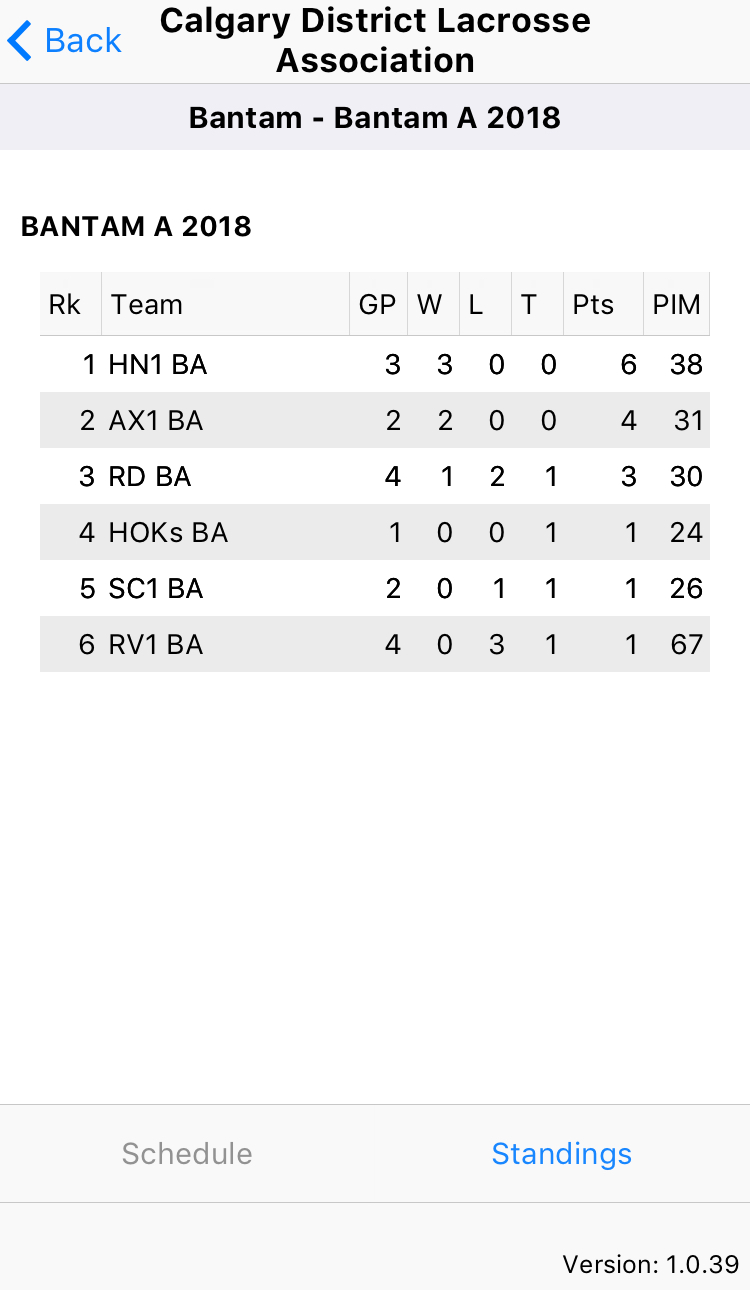Switch to the Schedule tab
The height and width of the screenshot is (1290, 750).
(187, 1154)
